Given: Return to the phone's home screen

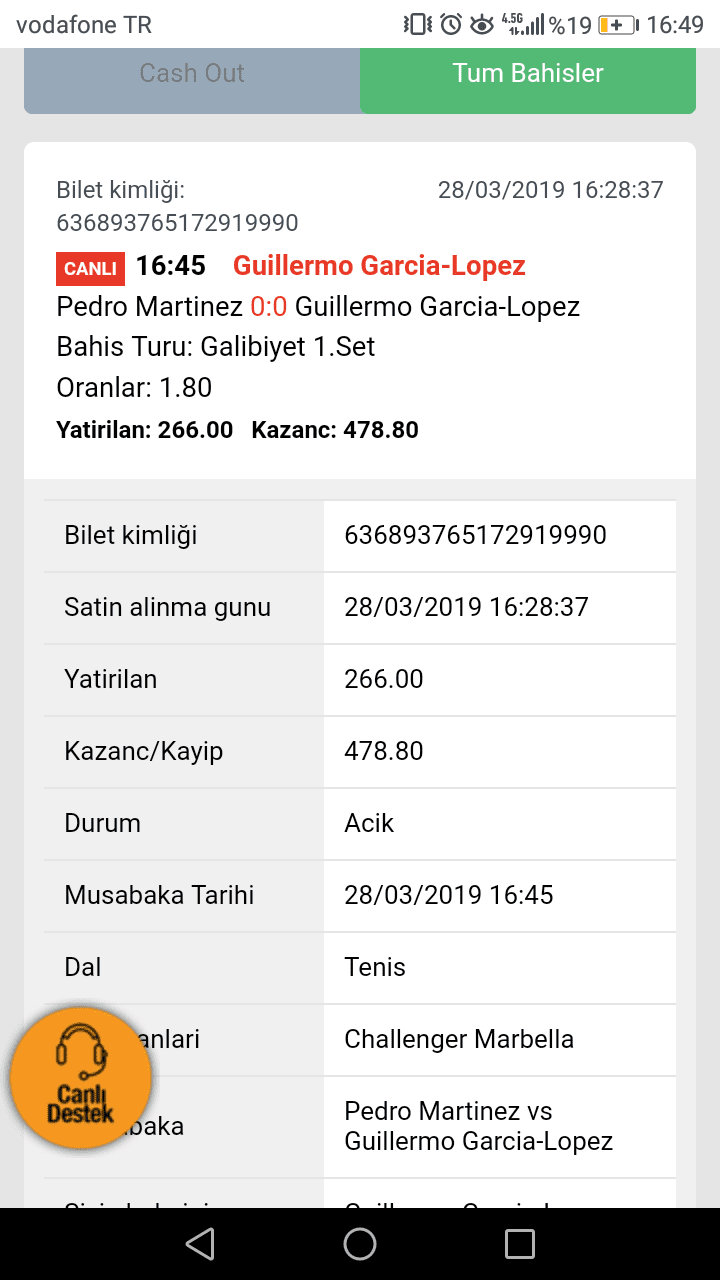Looking at the screenshot, I should tap(360, 1244).
